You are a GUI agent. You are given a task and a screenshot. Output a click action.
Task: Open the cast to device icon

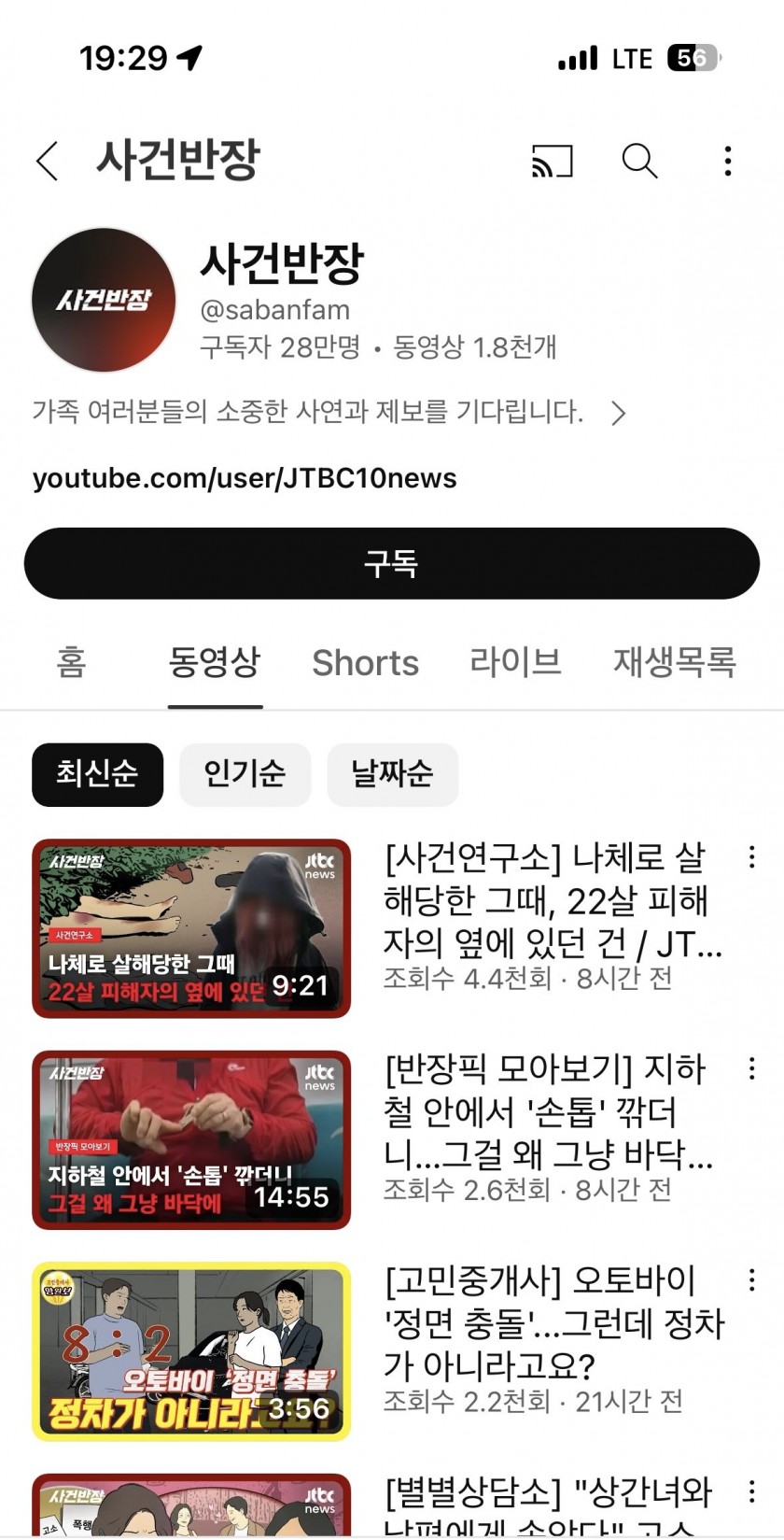(x=551, y=161)
